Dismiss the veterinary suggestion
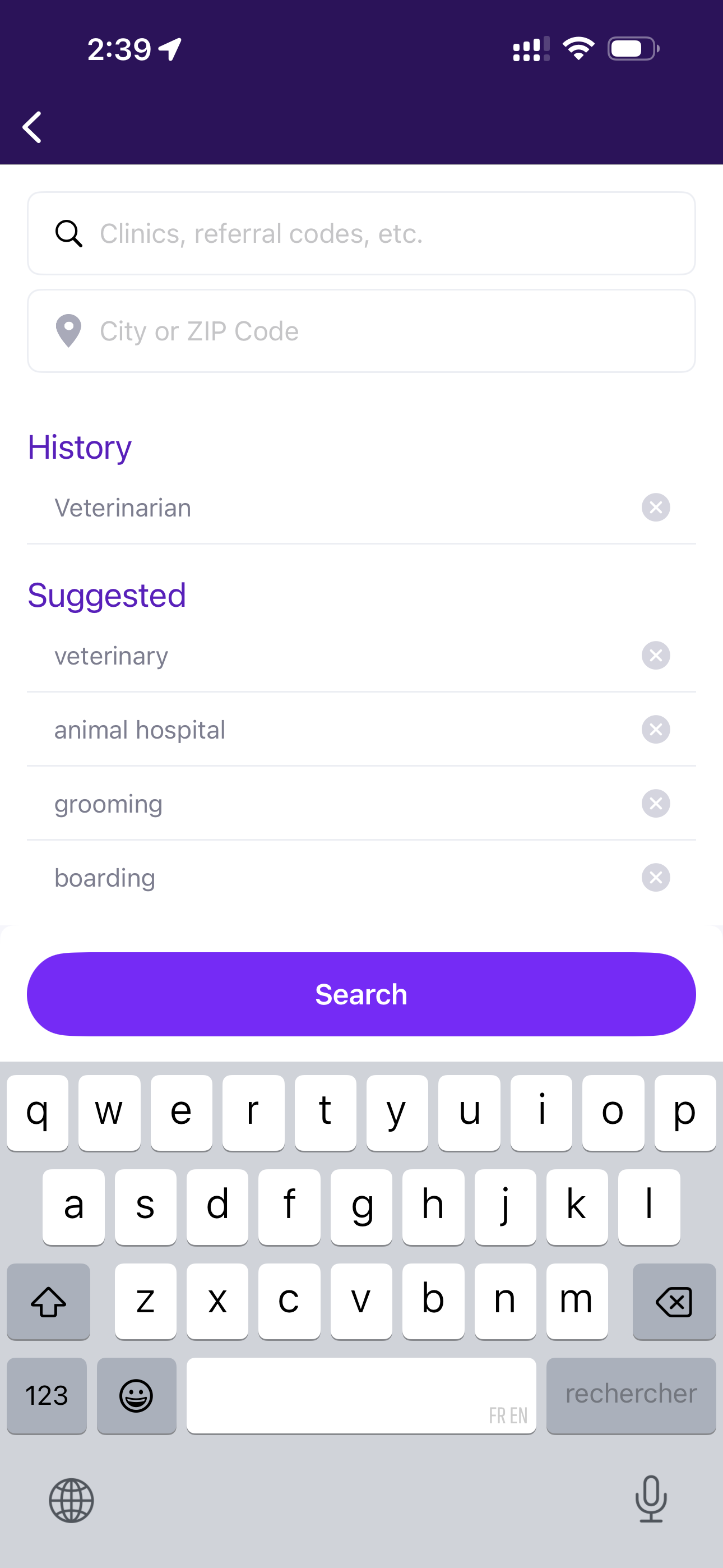Screen dimensions: 723x1568 (655, 656)
